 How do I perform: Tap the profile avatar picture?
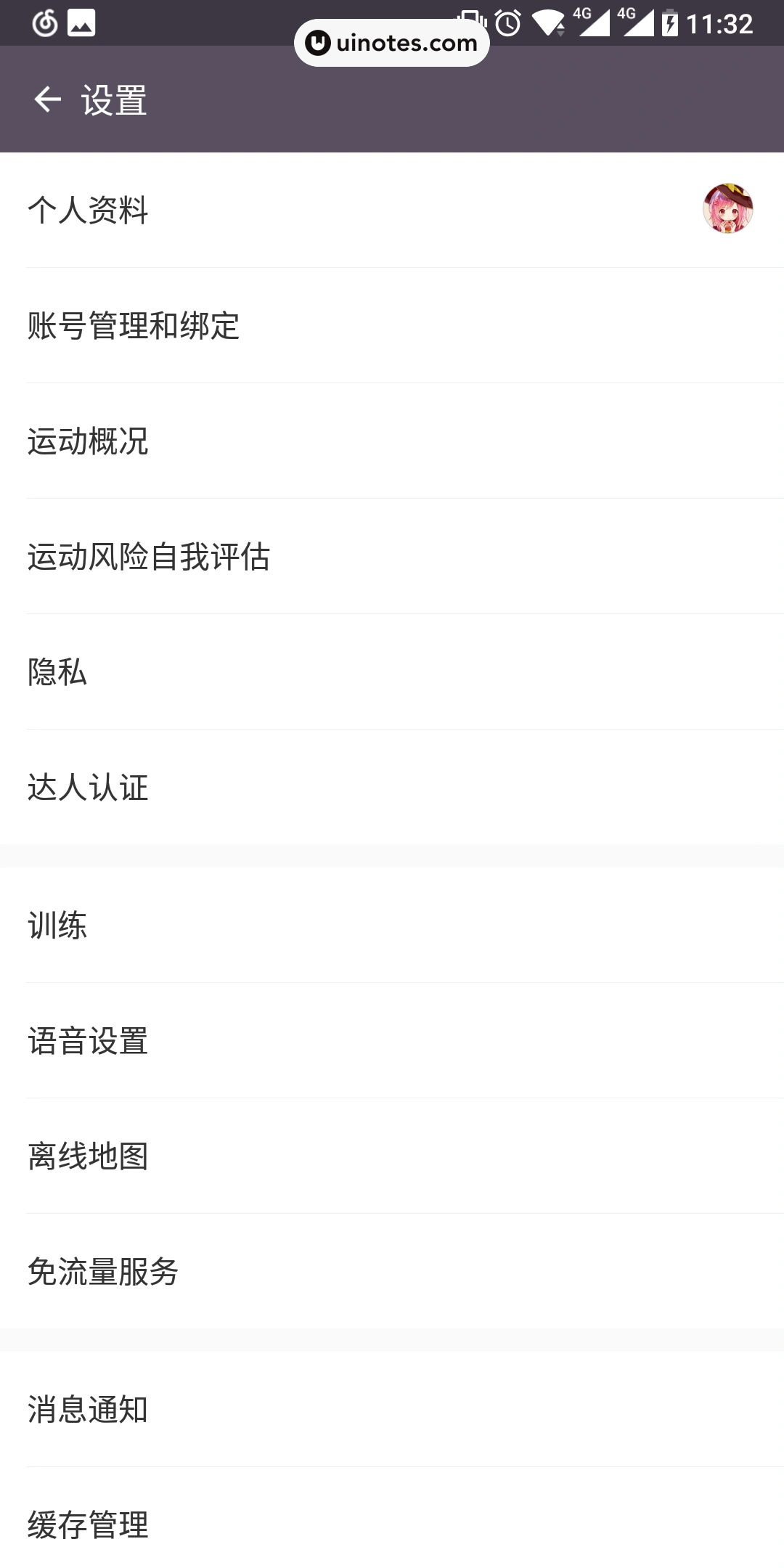[726, 208]
